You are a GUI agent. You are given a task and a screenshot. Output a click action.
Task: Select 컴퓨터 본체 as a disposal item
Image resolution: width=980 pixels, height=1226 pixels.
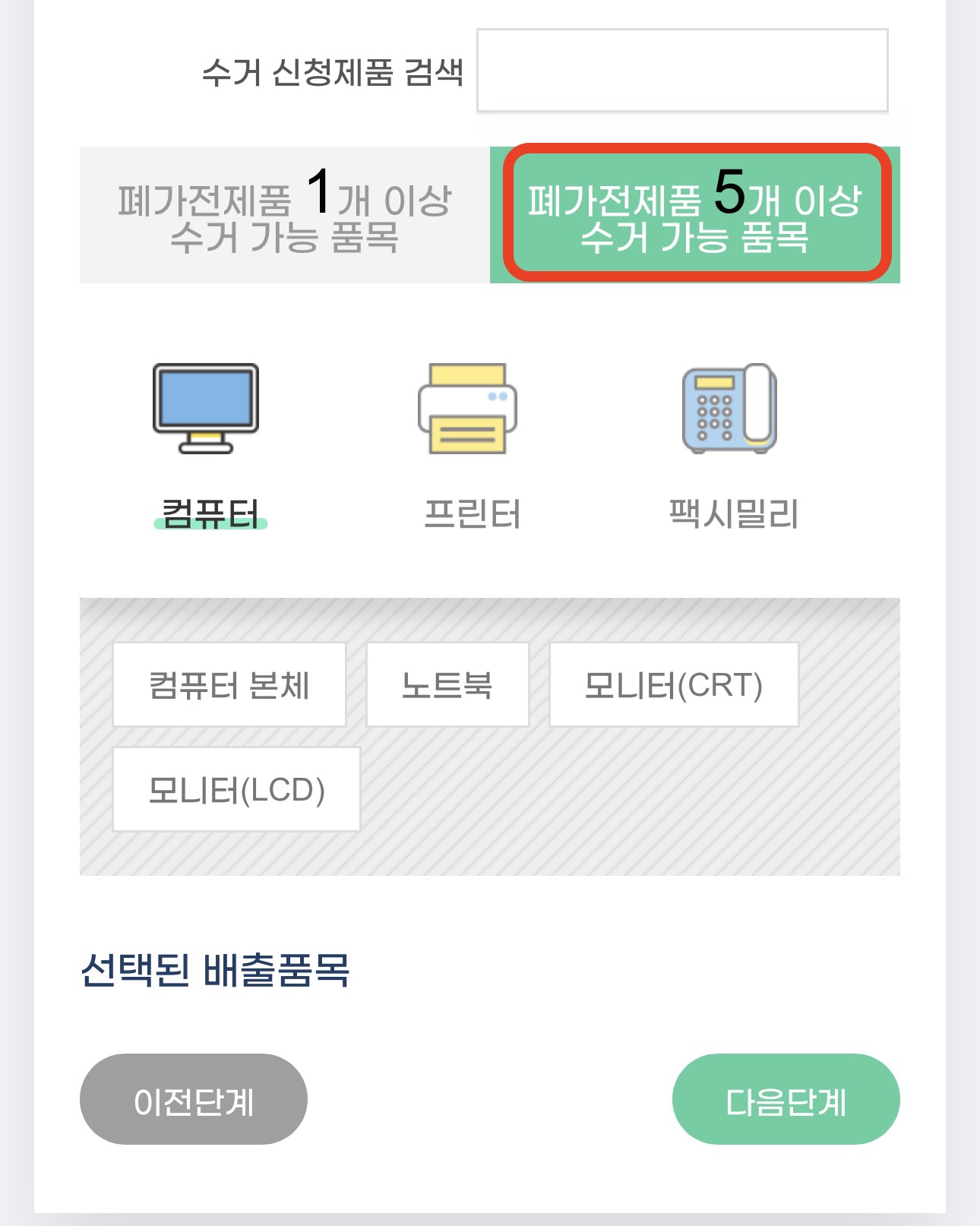click(x=229, y=683)
